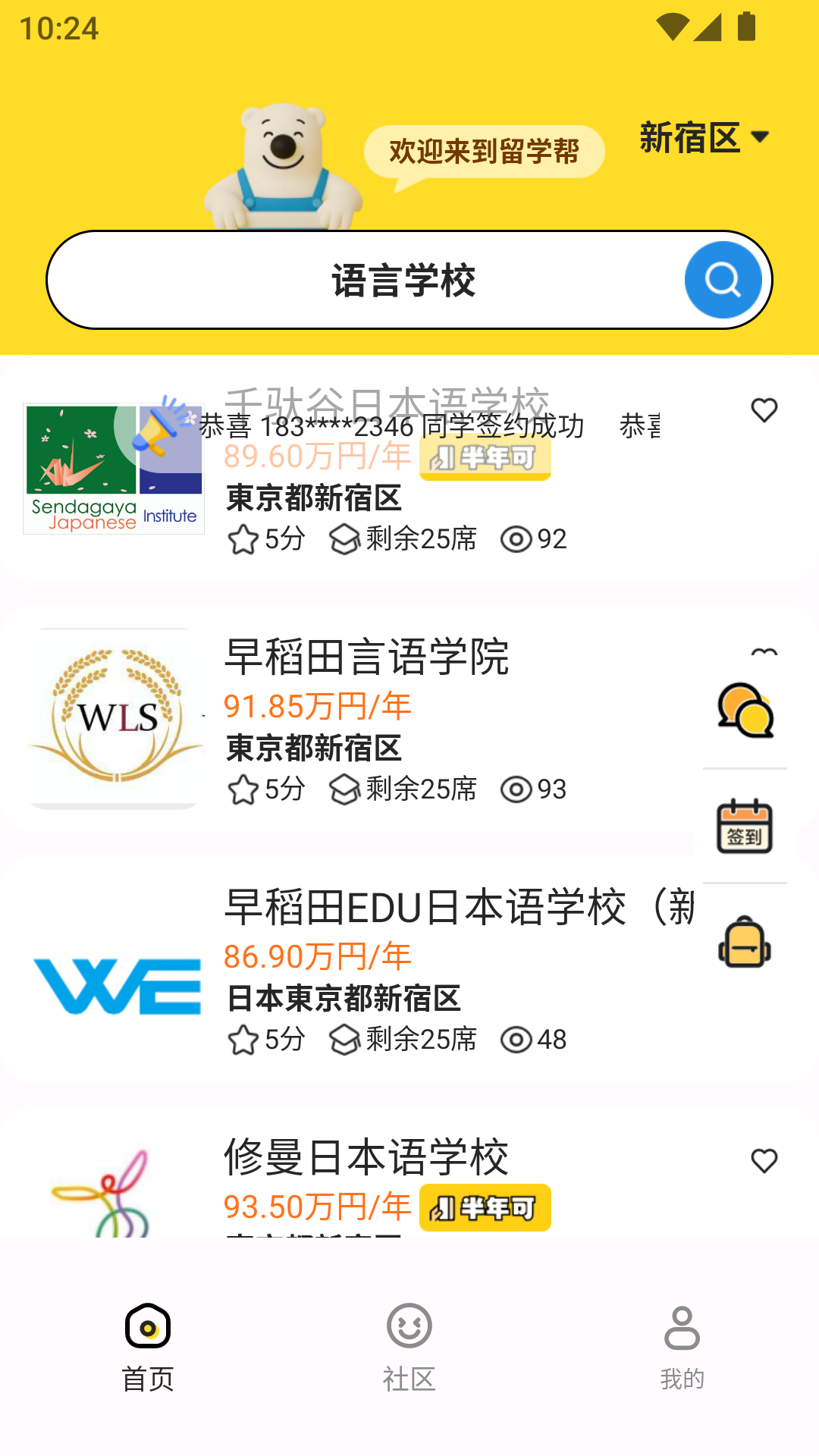Favorite 修曼日本语学校 with the heart toggle
819x1456 pixels.
coord(764,1159)
